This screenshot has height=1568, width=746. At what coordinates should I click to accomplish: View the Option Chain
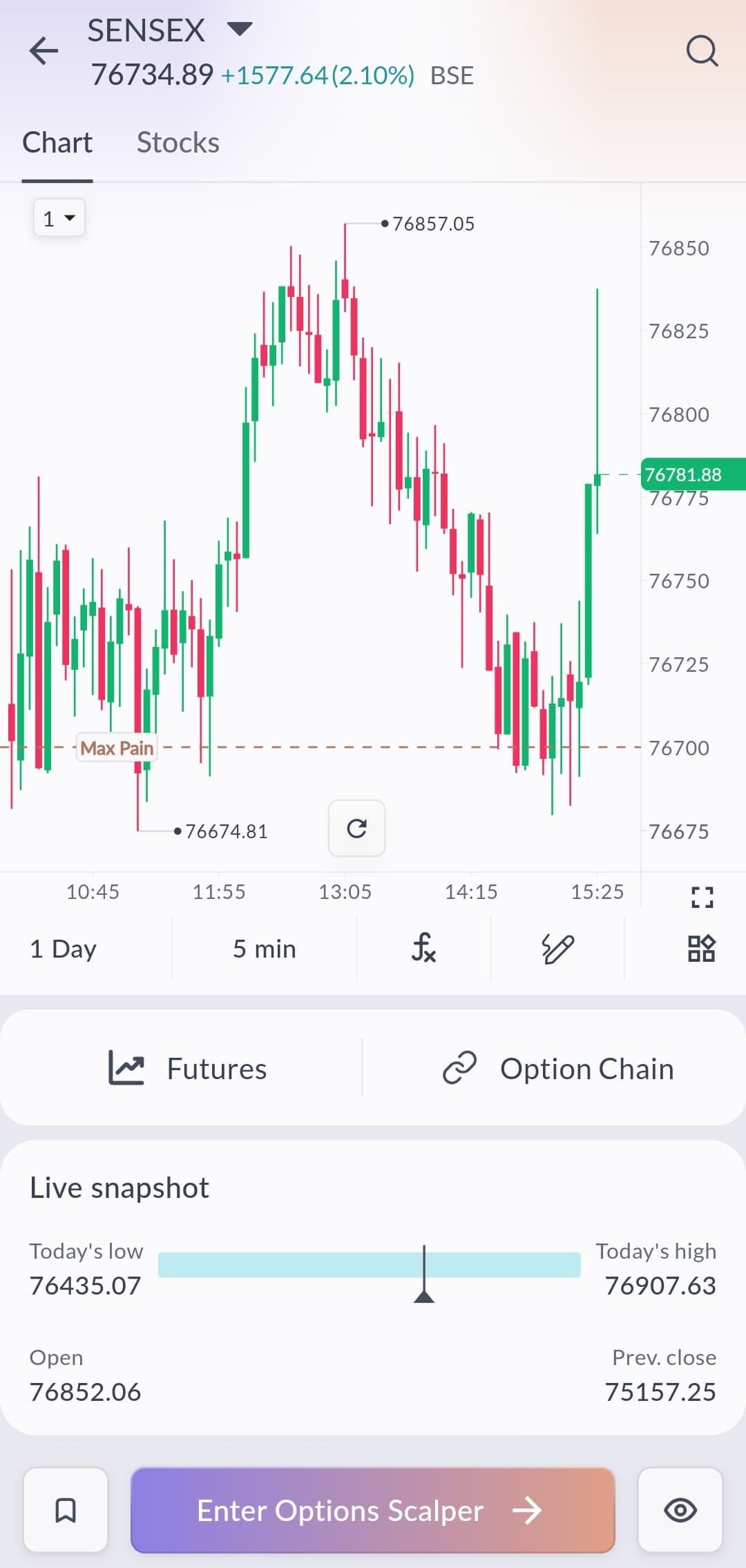(558, 1069)
